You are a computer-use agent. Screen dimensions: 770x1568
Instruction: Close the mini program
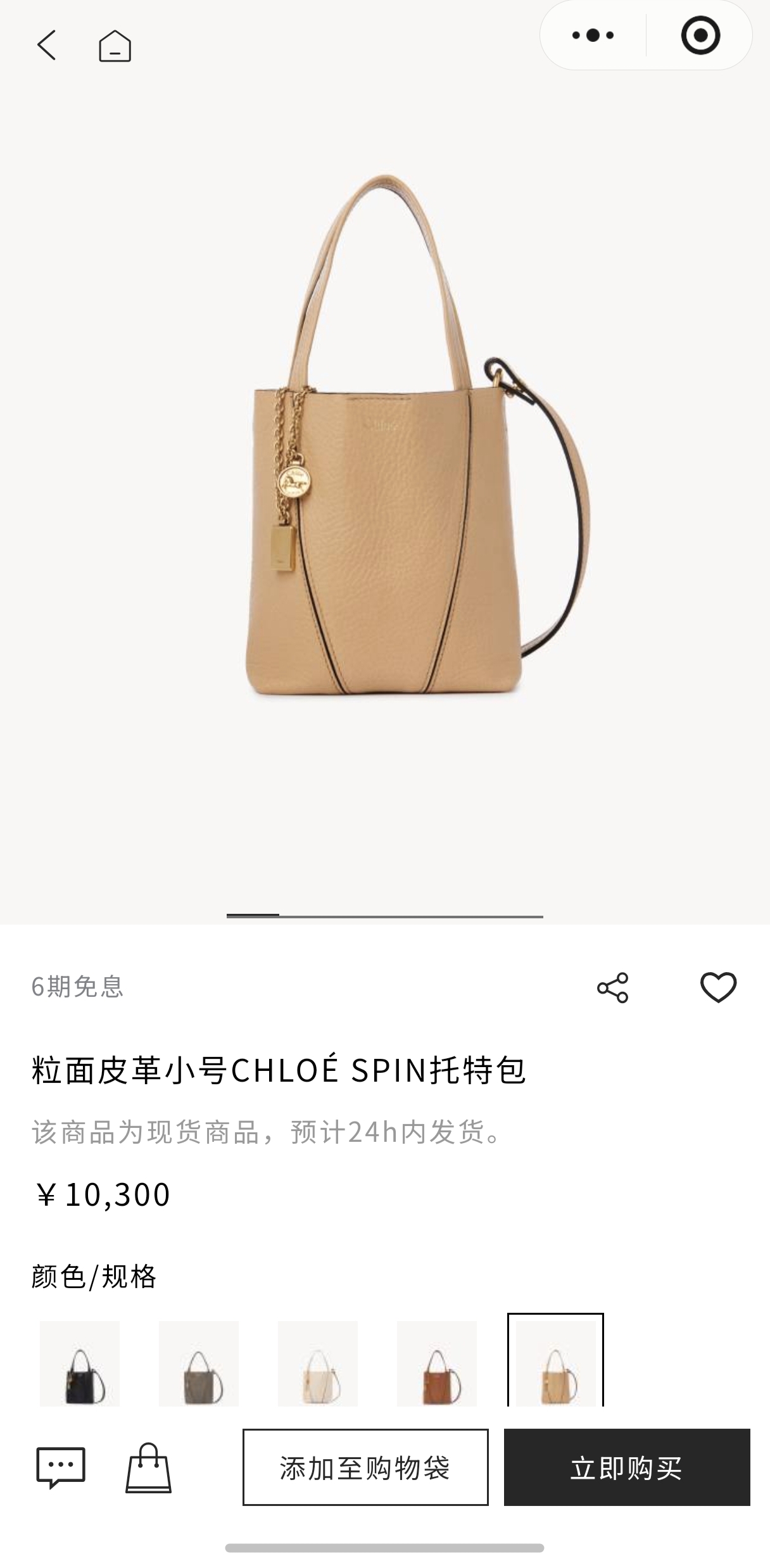[x=700, y=35]
